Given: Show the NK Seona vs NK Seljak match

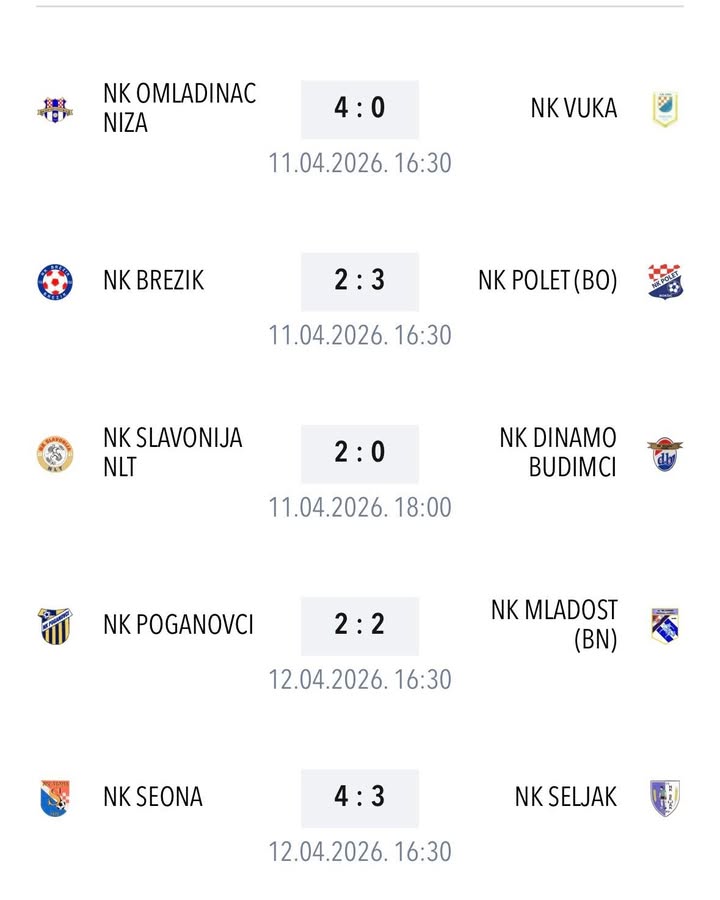Looking at the screenshot, I should pyautogui.click(x=359, y=798).
